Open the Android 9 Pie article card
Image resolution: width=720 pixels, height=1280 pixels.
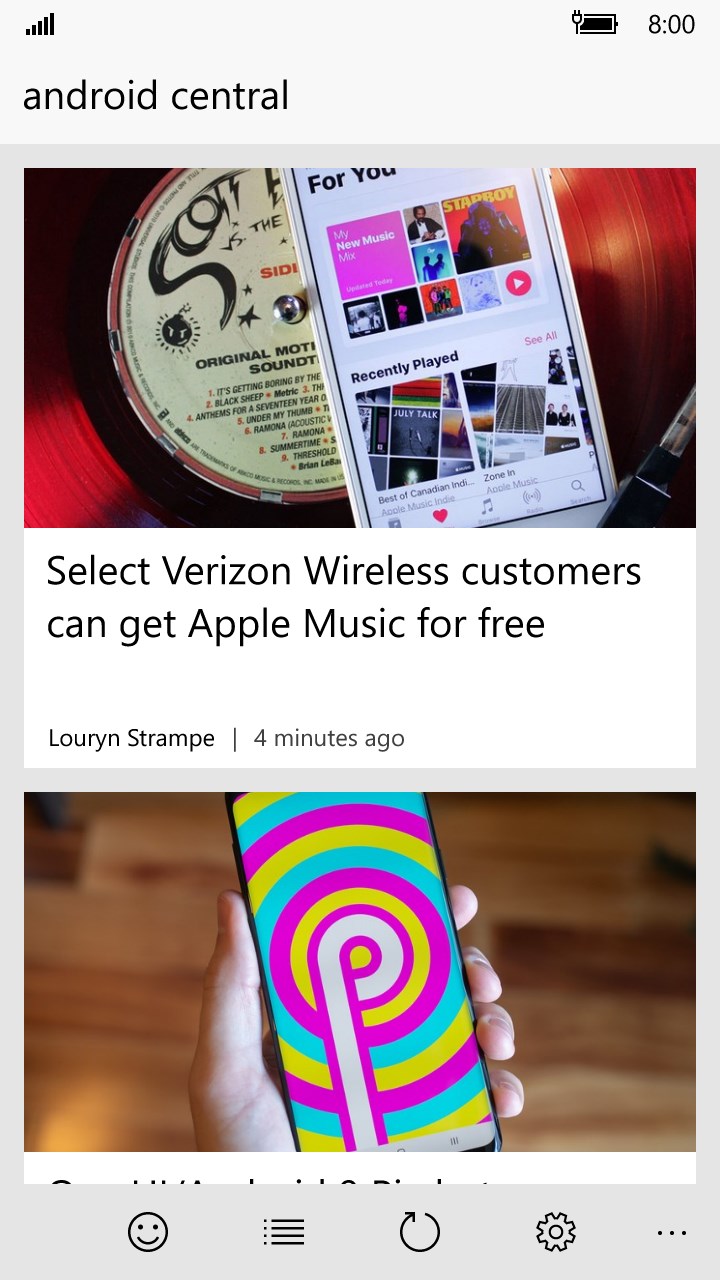pos(360,970)
